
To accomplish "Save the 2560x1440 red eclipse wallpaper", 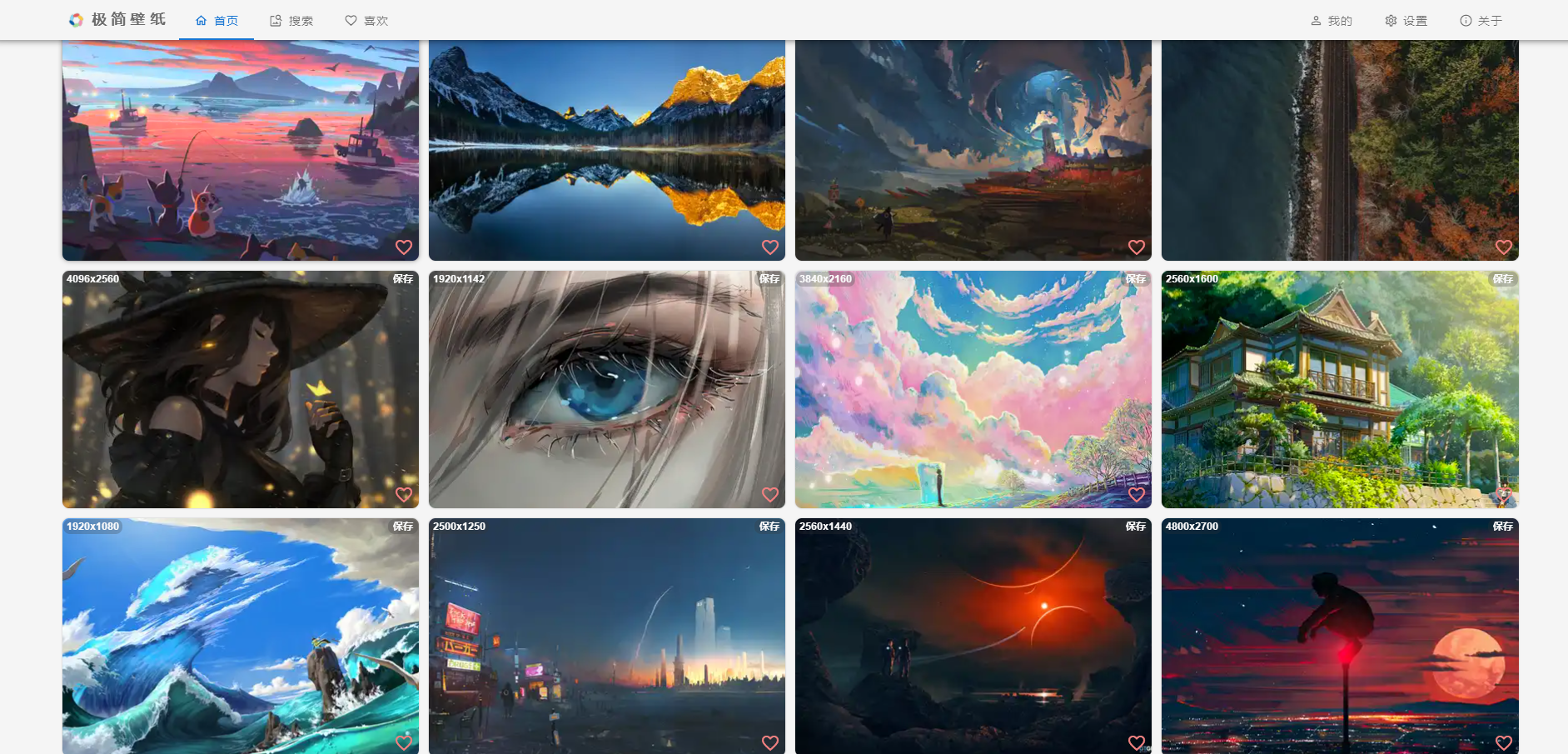I will click(x=1135, y=527).
